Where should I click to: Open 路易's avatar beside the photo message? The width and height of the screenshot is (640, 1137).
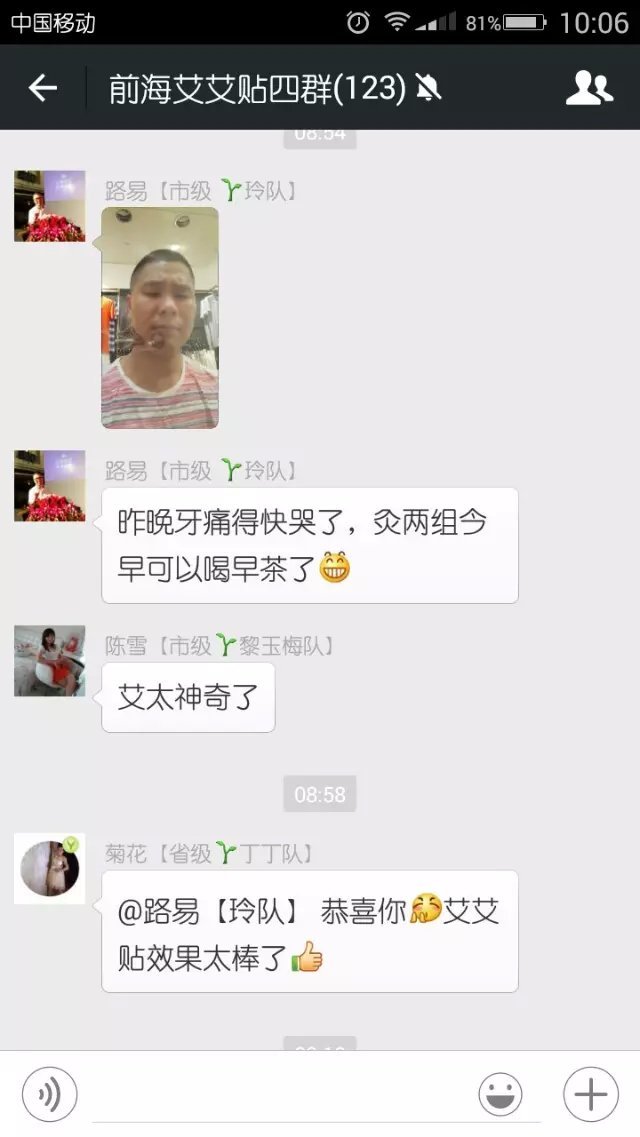click(x=49, y=206)
